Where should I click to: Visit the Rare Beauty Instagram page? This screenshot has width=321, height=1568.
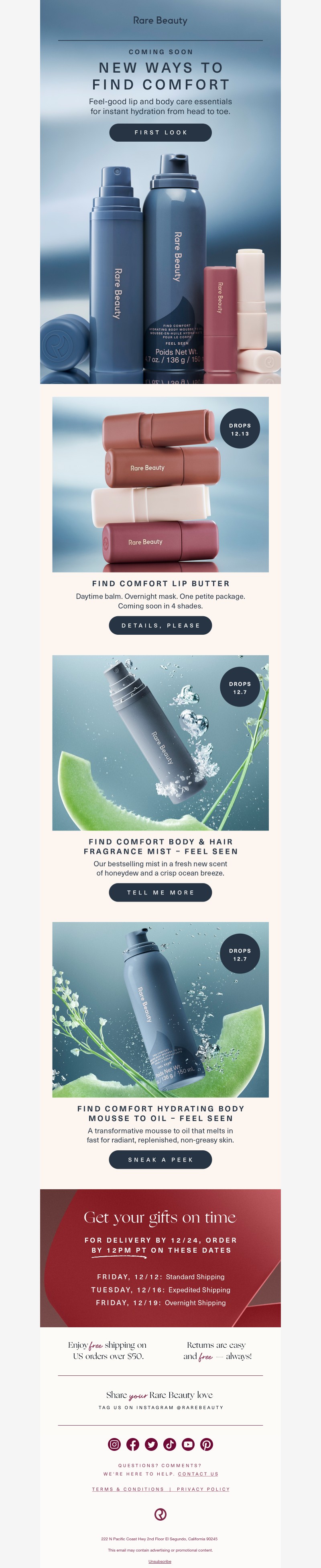[x=114, y=1444]
